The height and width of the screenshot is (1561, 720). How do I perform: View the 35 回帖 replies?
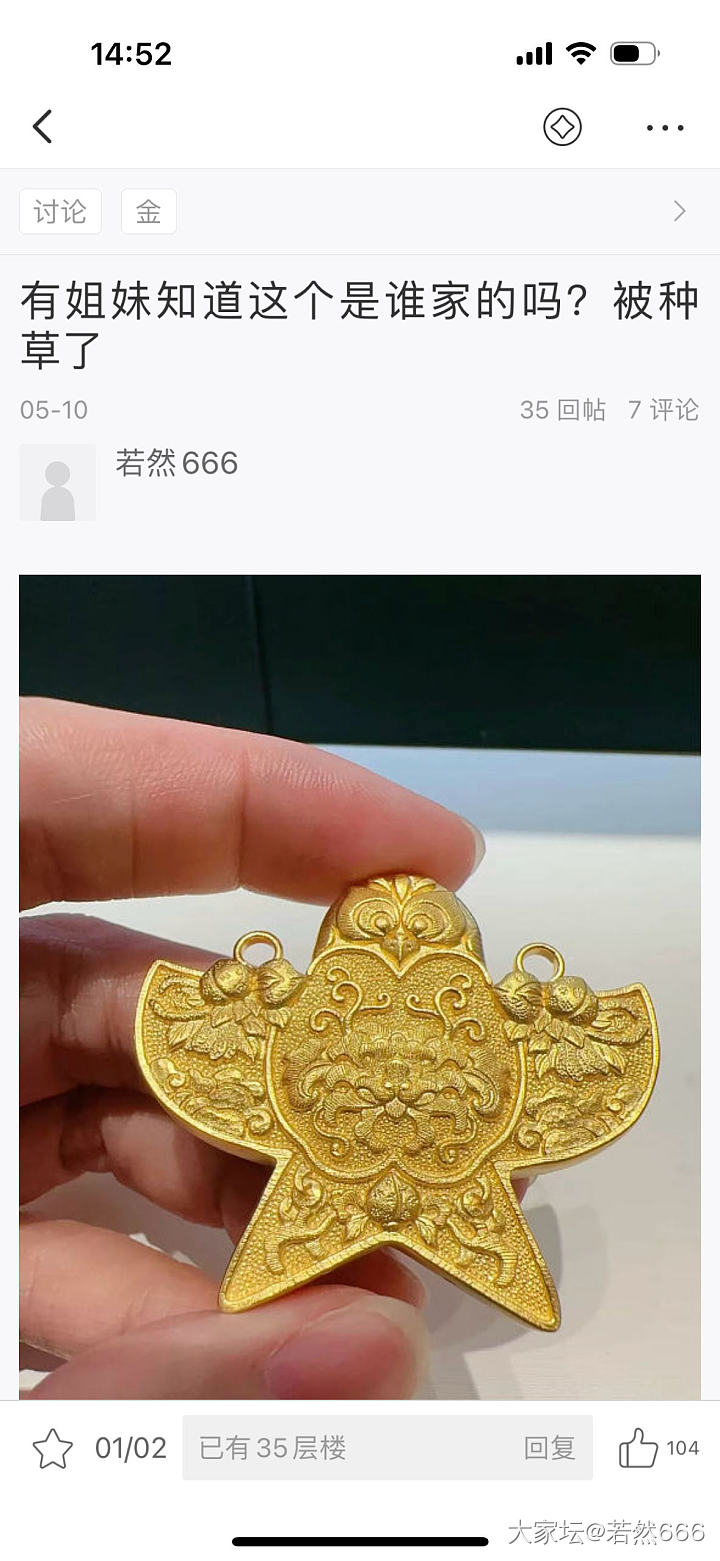[562, 410]
